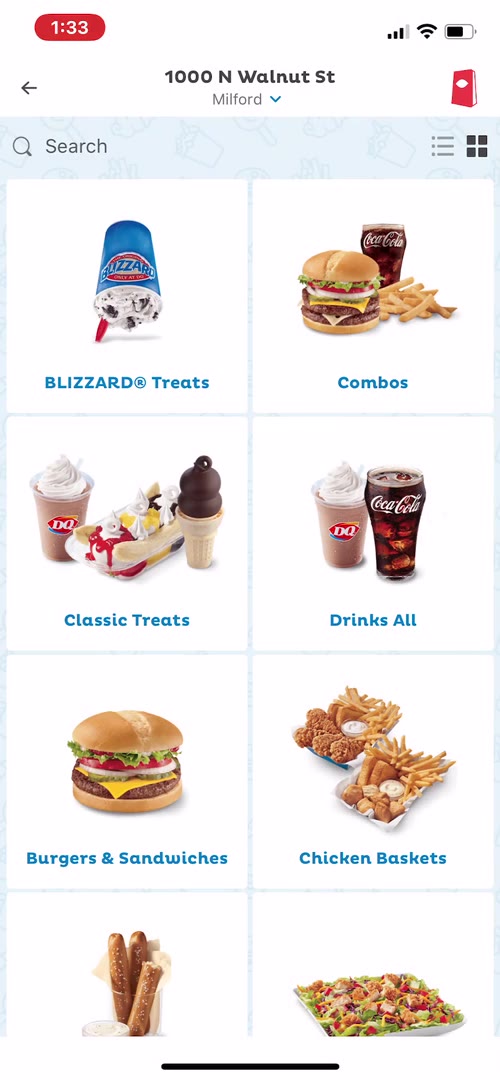This screenshot has height=1080, width=500.
Task: Open BLIZZARD® Treats category
Action: point(127,296)
